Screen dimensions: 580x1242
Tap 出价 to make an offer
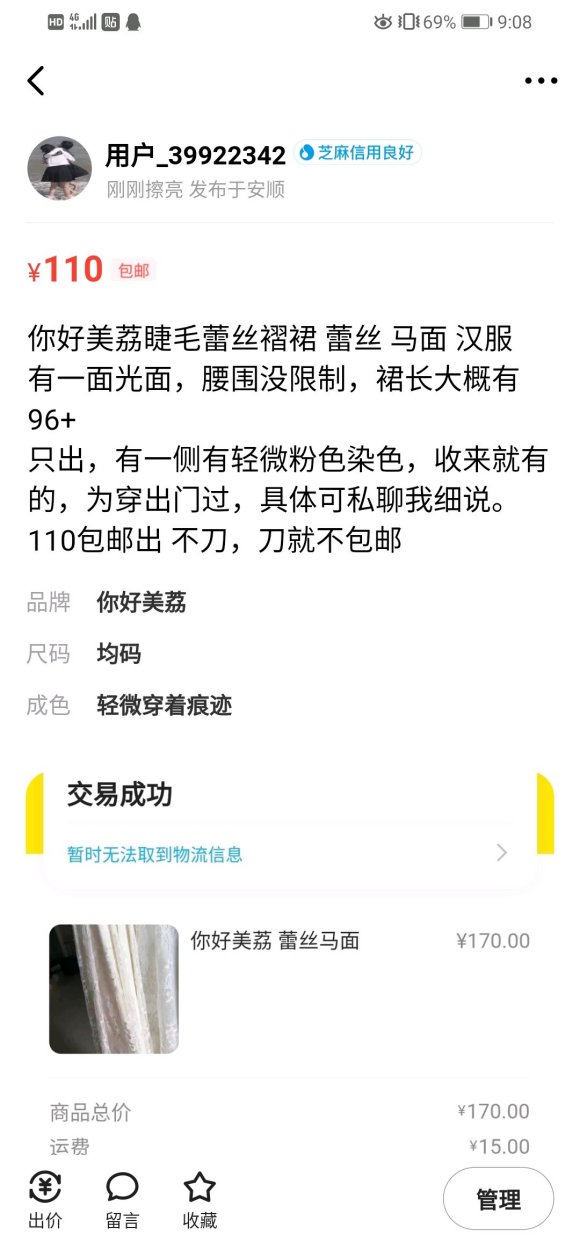click(x=45, y=1201)
